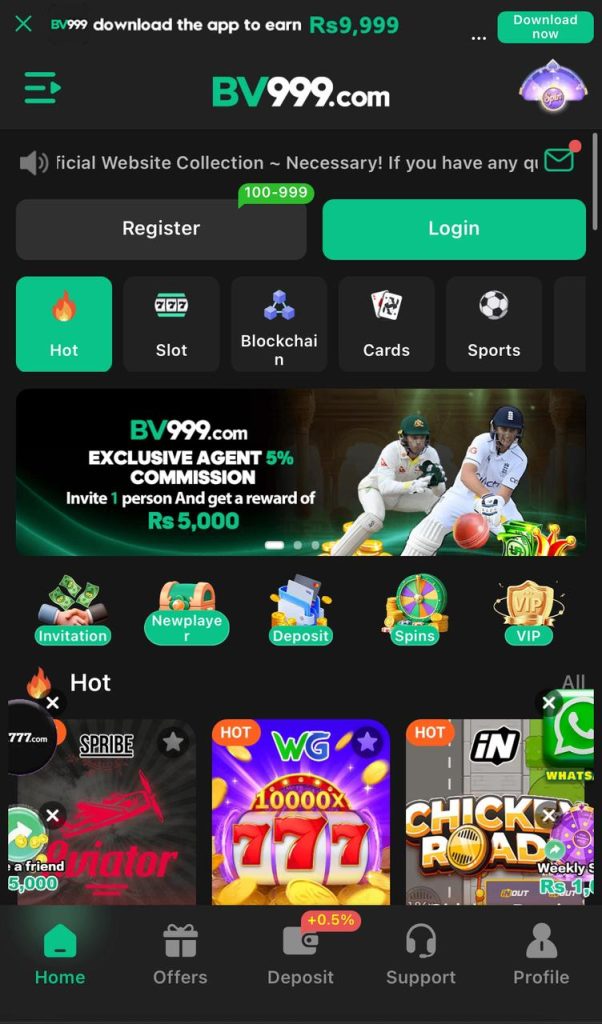Switch to the Support tab
This screenshot has height=1024, width=602.
[x=421, y=956]
